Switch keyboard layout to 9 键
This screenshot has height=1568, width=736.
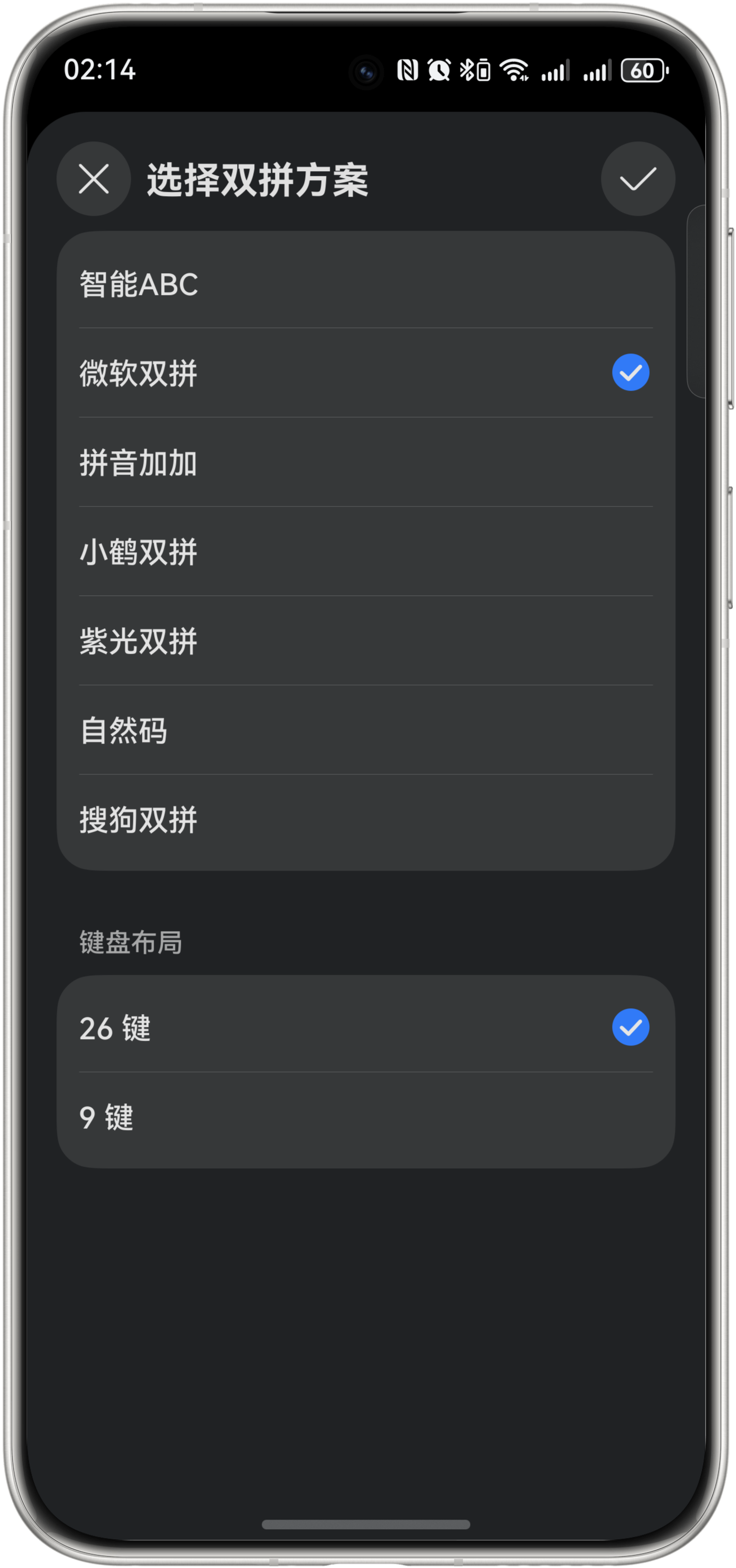(x=365, y=1117)
